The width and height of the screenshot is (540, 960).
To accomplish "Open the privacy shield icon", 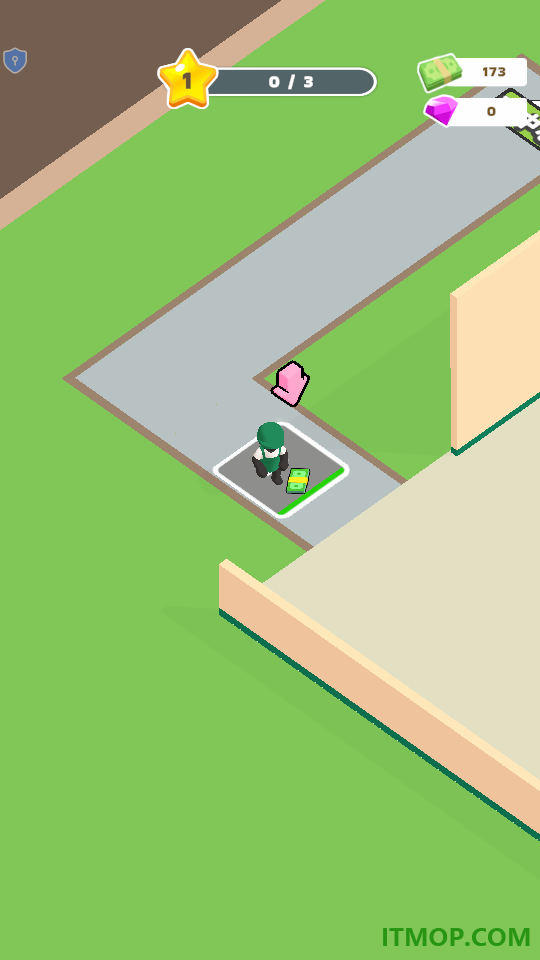I will pos(15,61).
